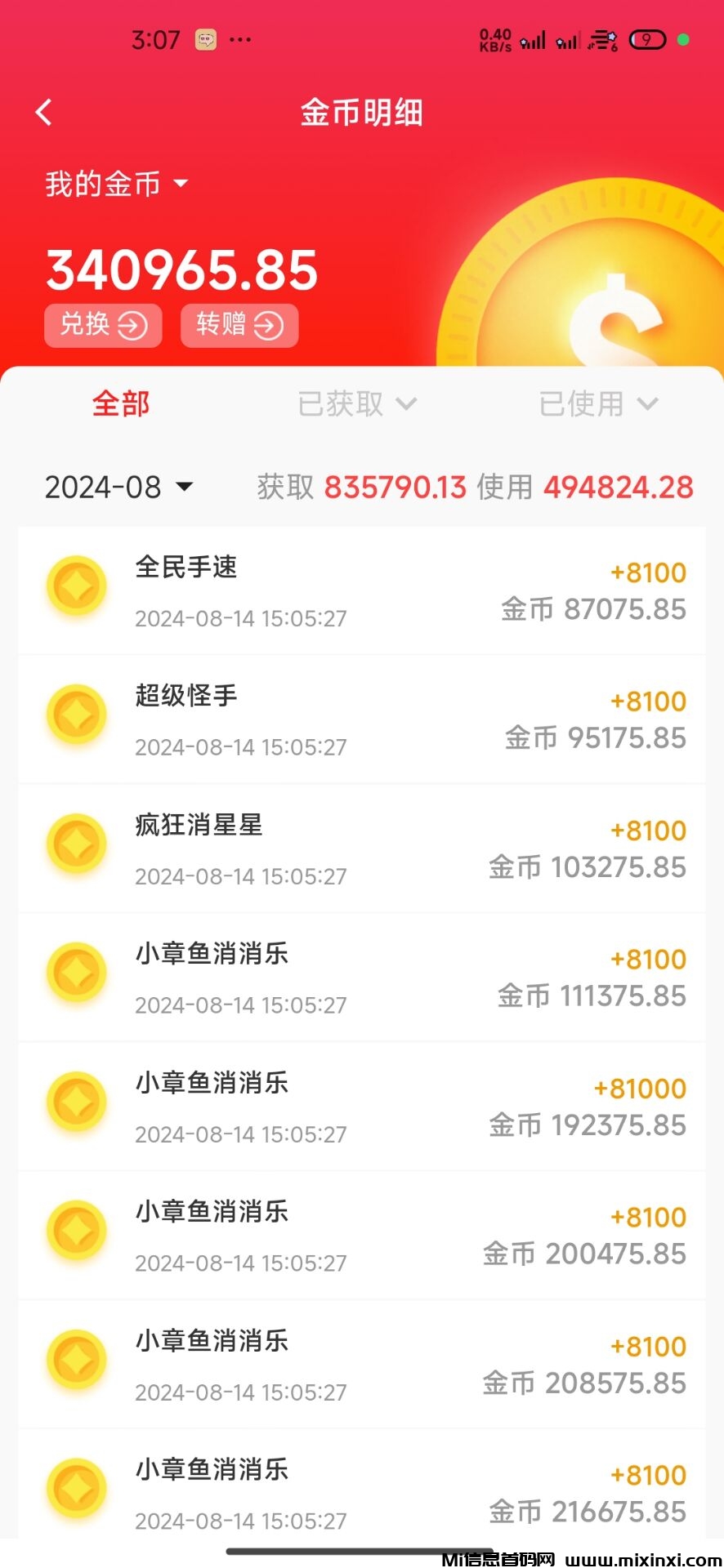The image size is (724, 1568).
Task: Toggle the battery saver indicator
Action: pyautogui.click(x=648, y=39)
